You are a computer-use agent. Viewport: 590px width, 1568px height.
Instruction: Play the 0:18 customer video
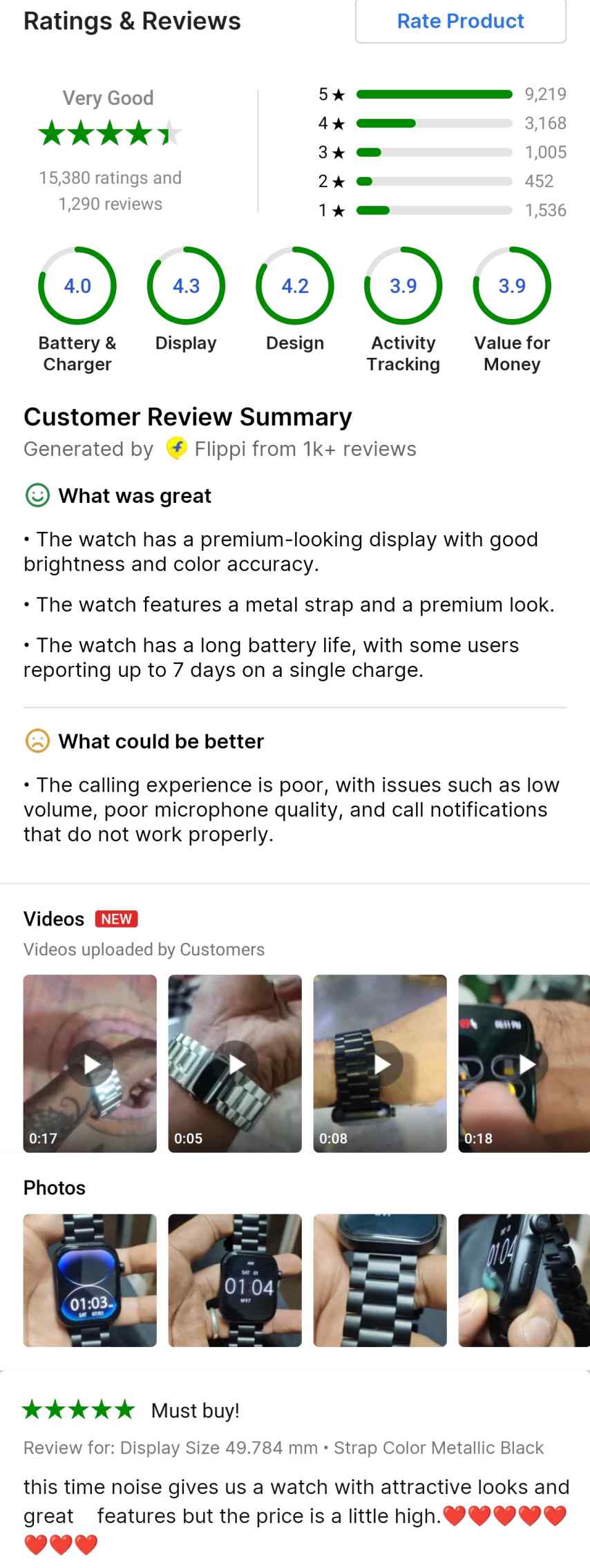tap(524, 1063)
